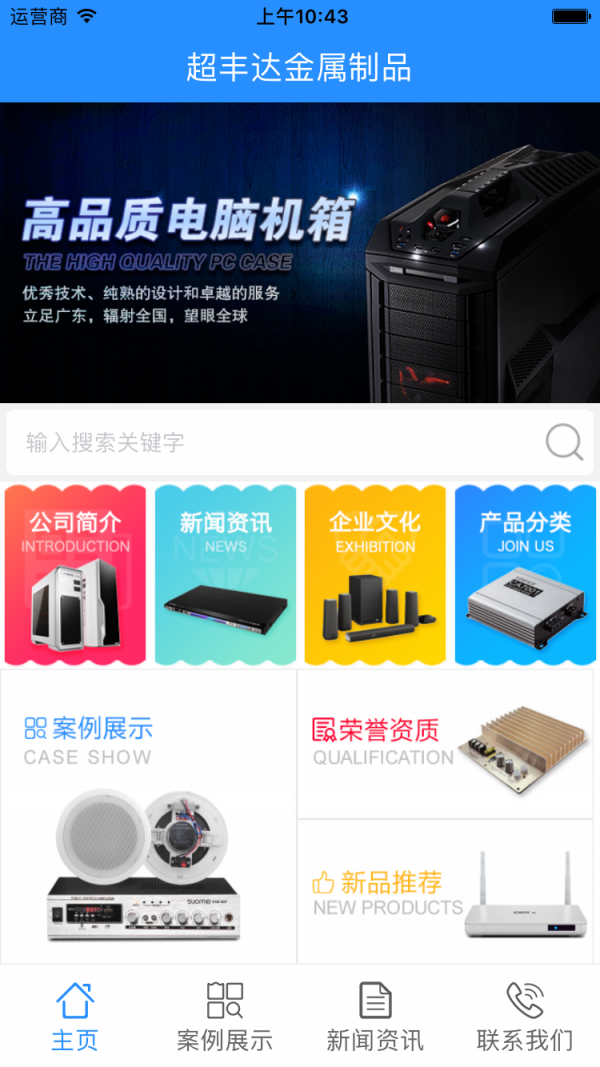The width and height of the screenshot is (600, 1067).
Task: Open the 荣誉资质 qualification card
Action: [x=445, y=744]
